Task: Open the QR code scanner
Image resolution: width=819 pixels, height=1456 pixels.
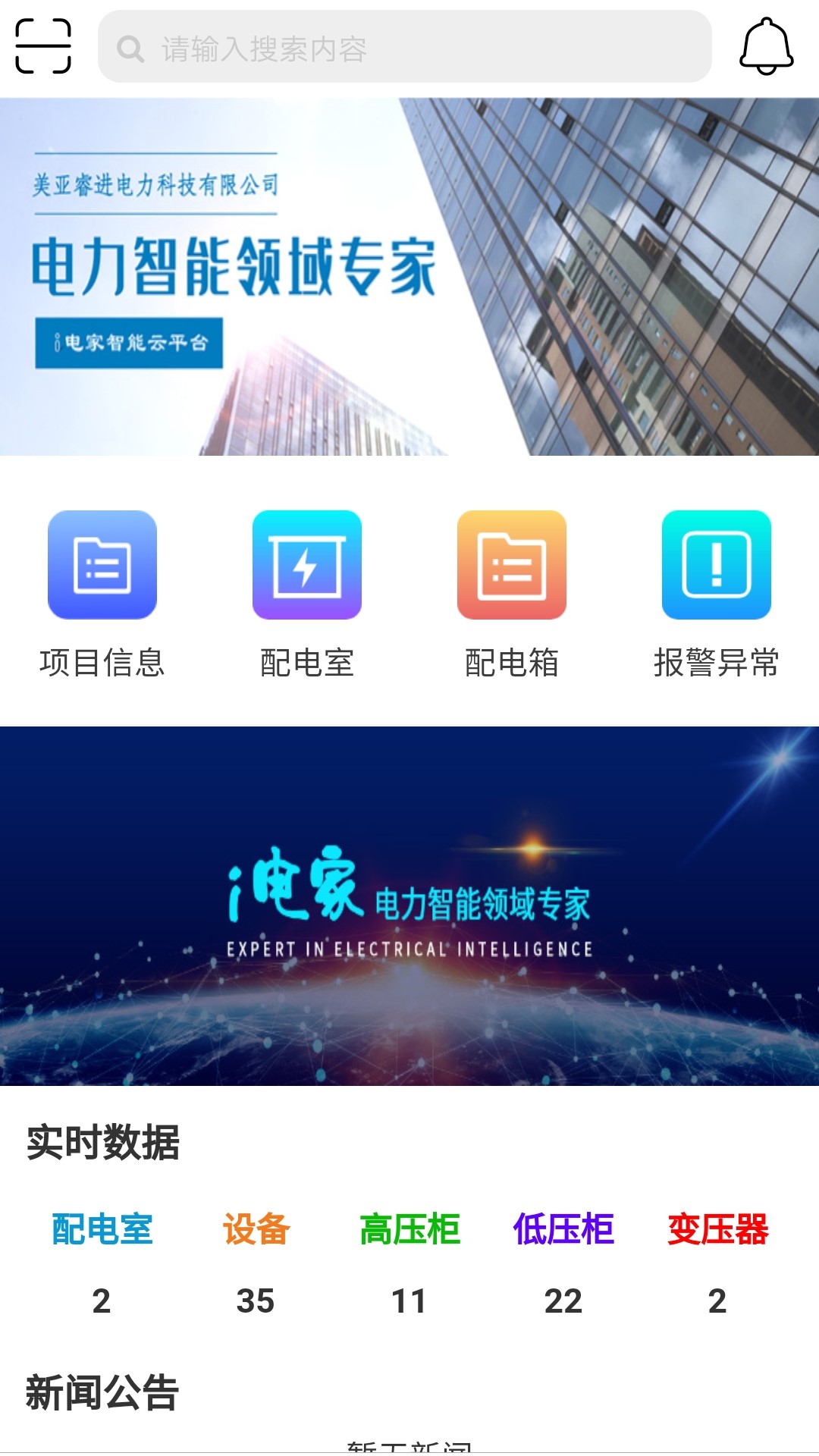Action: (43, 46)
